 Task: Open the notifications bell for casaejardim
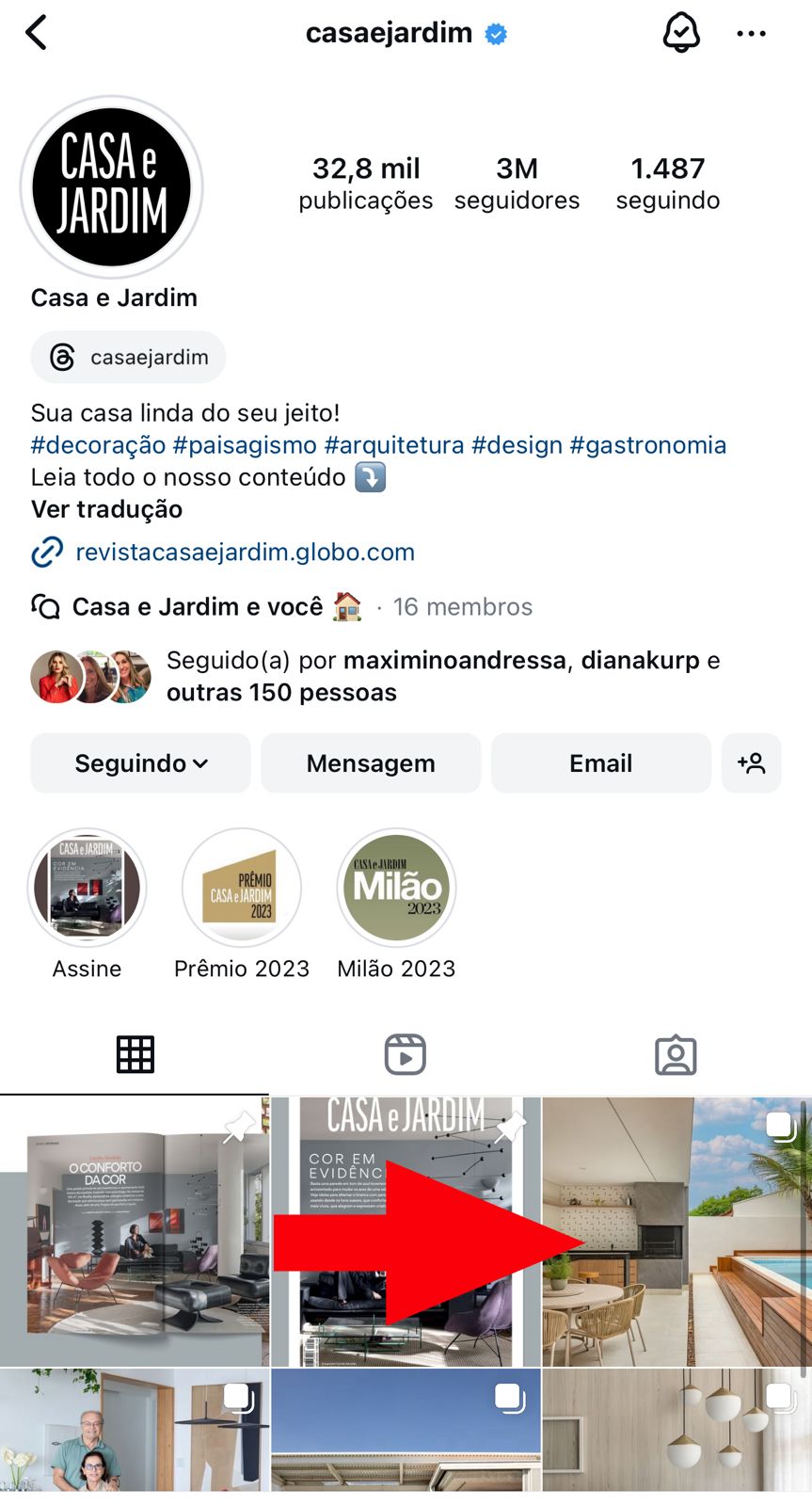point(681,33)
